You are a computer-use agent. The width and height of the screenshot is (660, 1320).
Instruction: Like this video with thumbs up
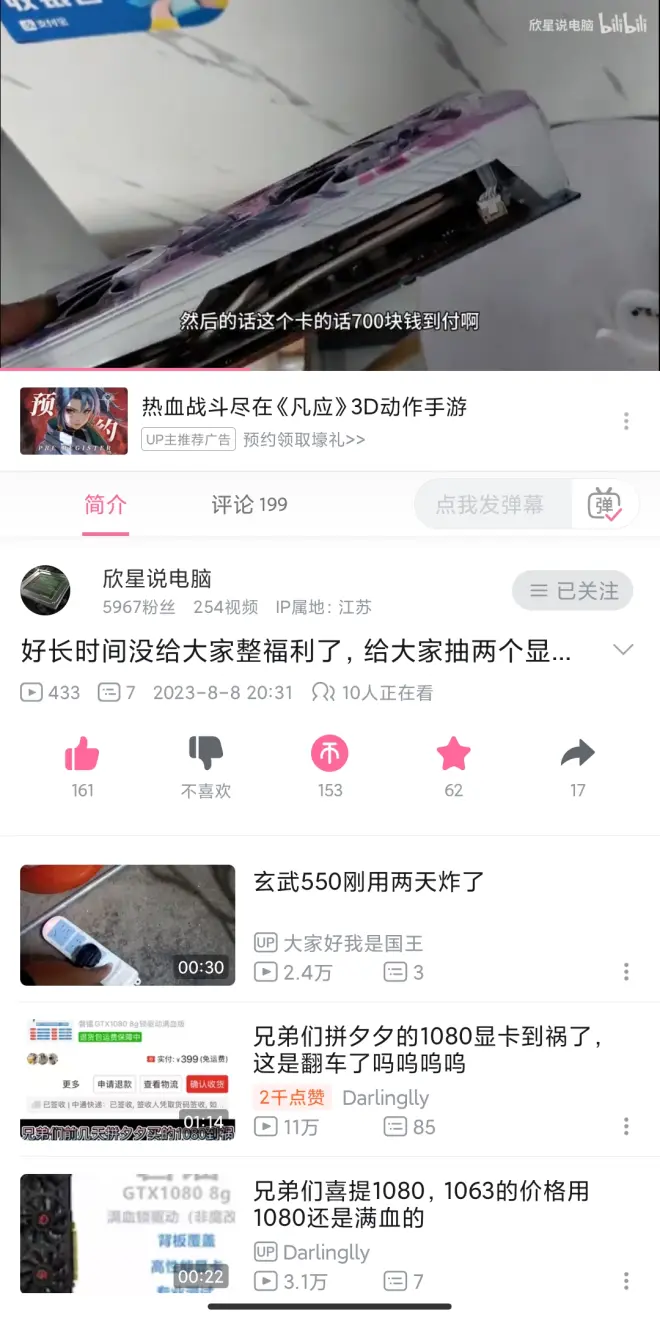(x=82, y=755)
